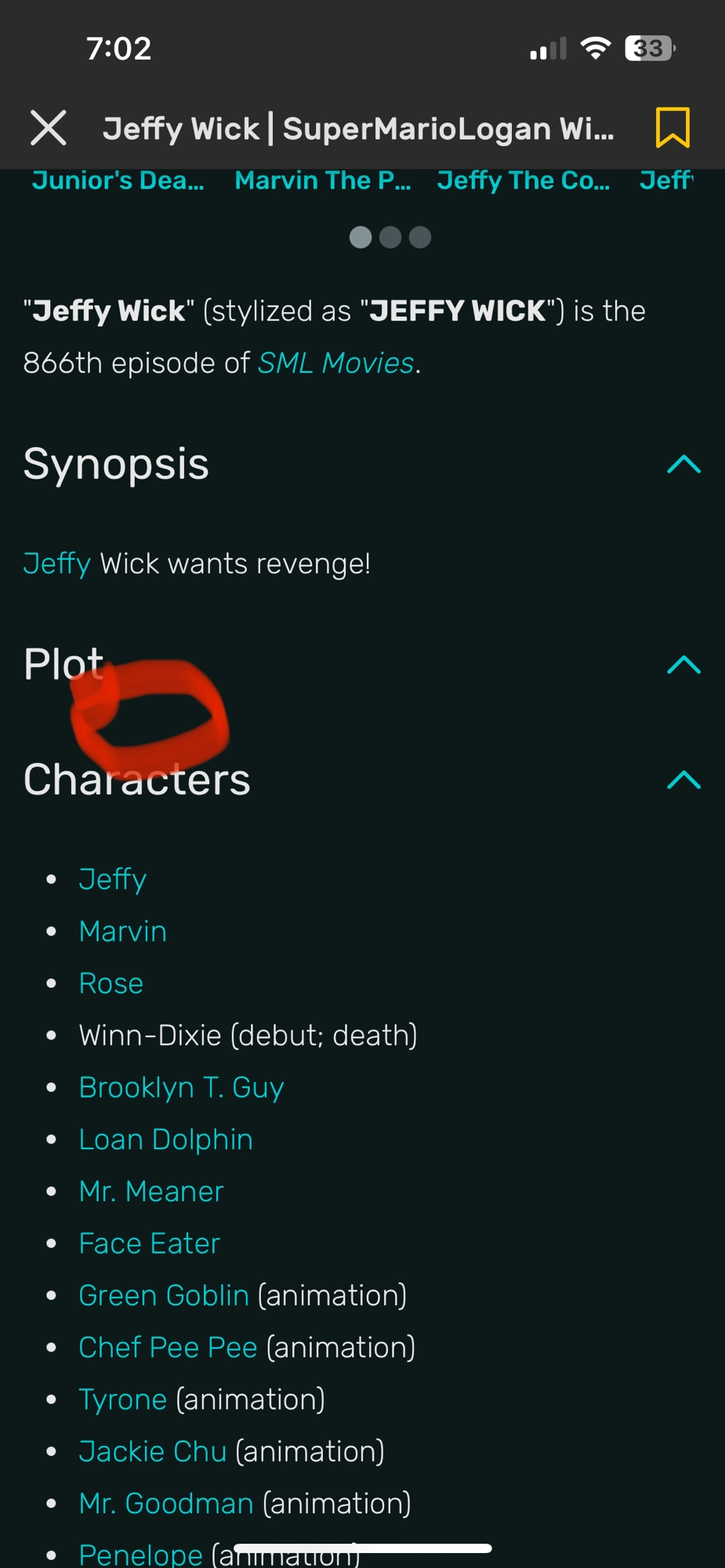Select the first carousel dot indicator
This screenshot has width=725, height=1568.
[x=361, y=238]
